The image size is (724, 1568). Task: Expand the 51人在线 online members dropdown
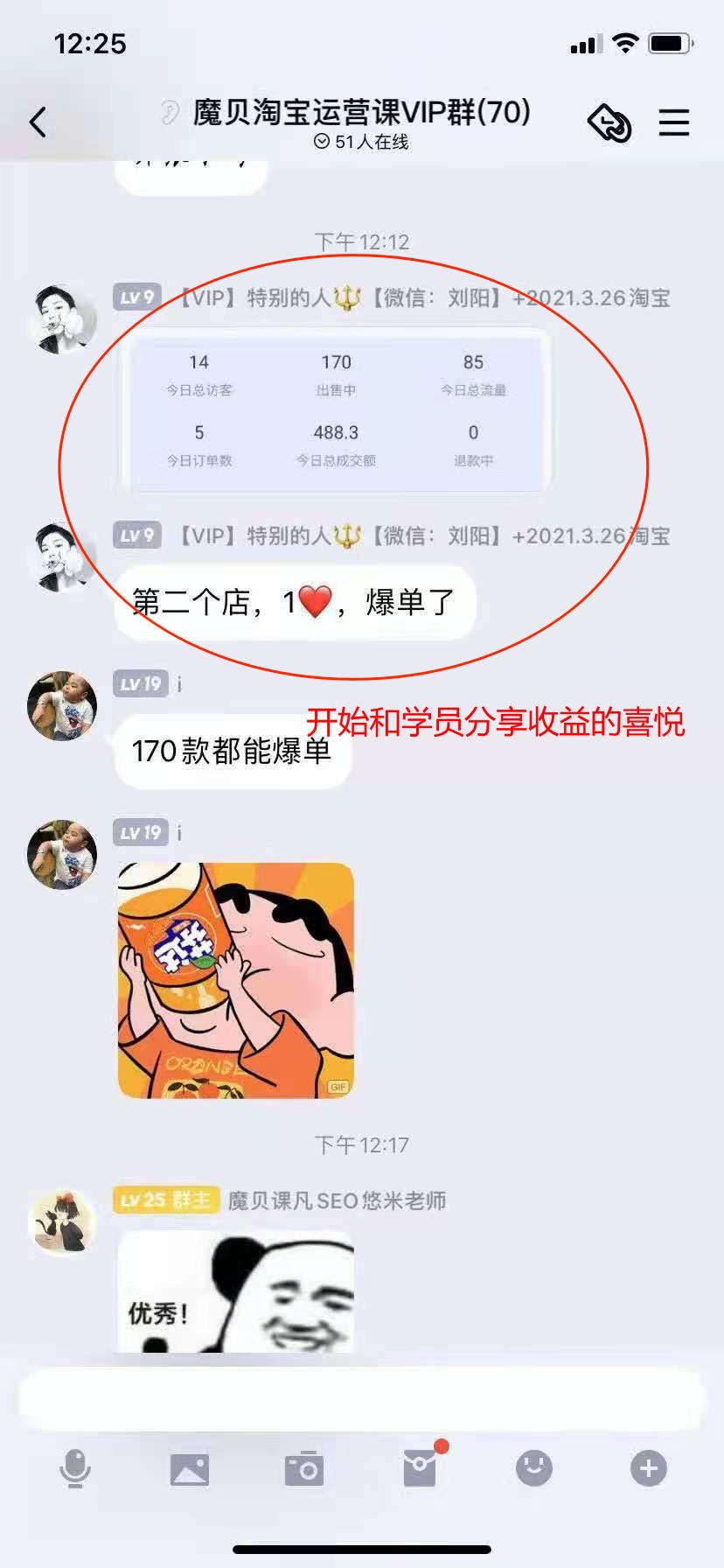tap(361, 142)
